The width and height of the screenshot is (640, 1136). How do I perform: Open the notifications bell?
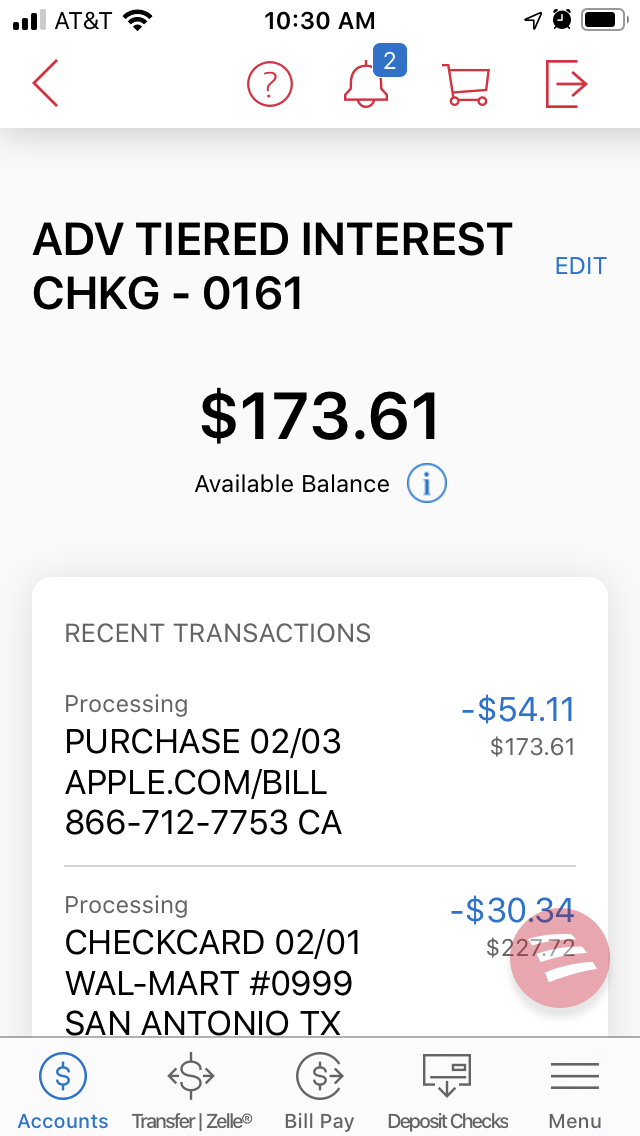click(x=366, y=82)
